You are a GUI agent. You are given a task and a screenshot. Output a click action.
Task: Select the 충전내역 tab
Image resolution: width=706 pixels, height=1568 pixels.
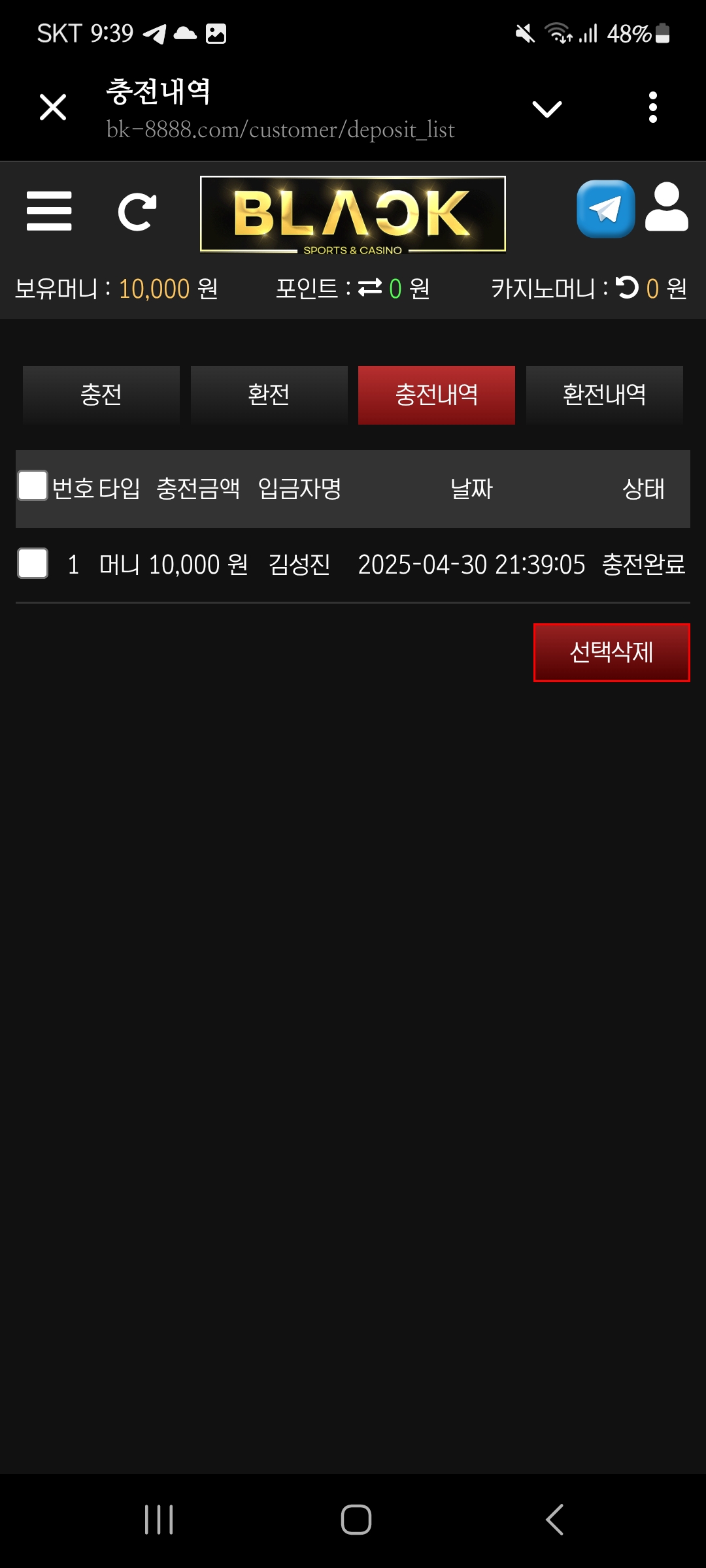(436, 395)
